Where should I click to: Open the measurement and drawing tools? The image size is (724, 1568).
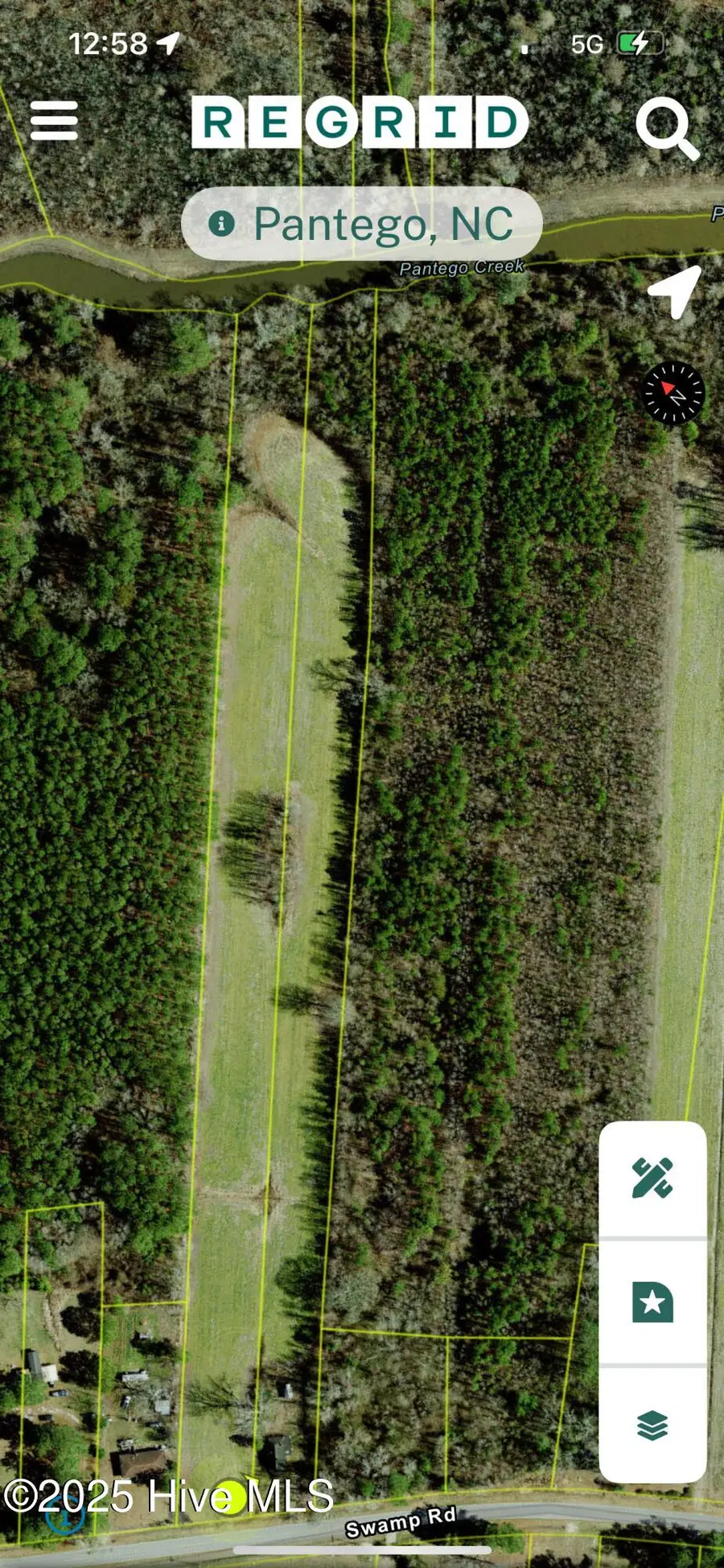(x=654, y=1177)
